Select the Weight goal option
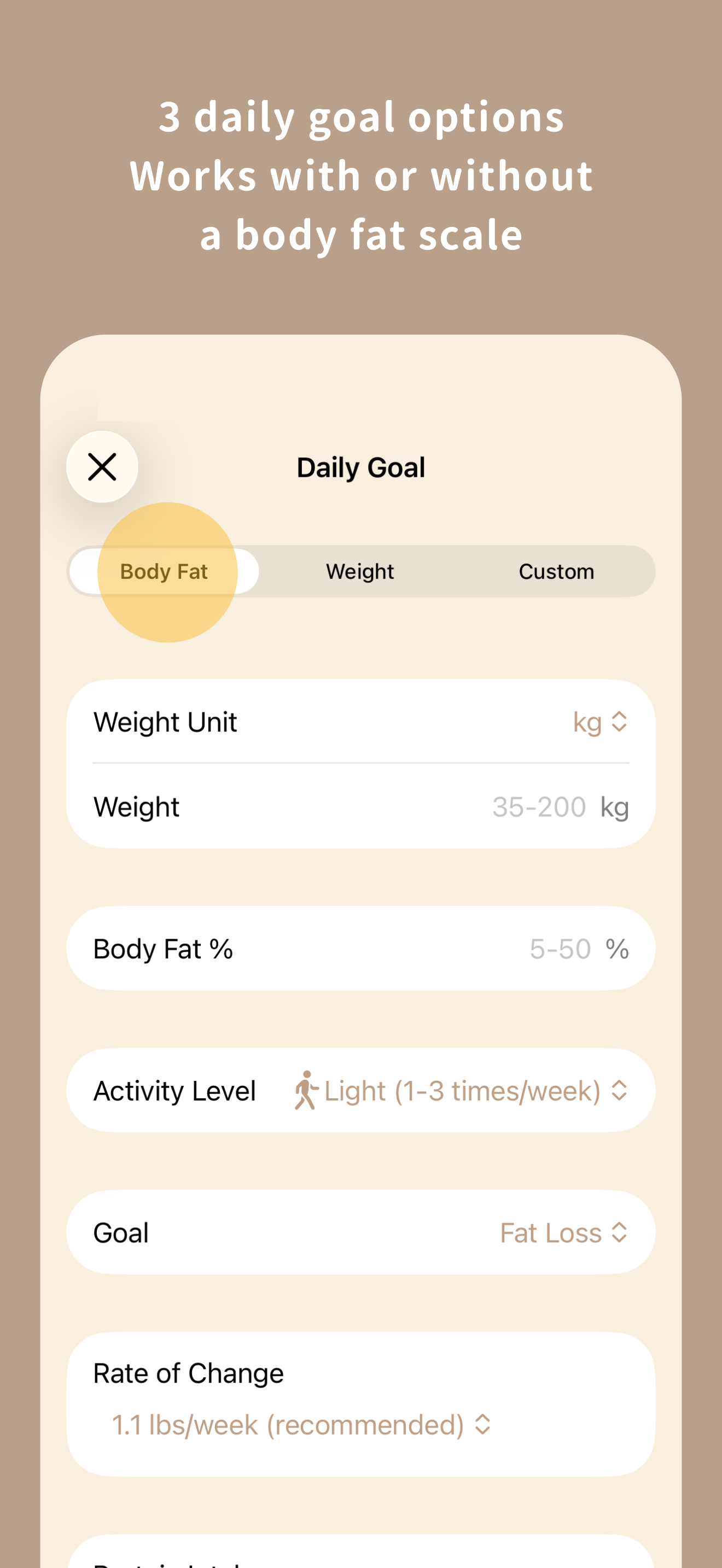Image resolution: width=722 pixels, height=1568 pixels. tap(360, 571)
